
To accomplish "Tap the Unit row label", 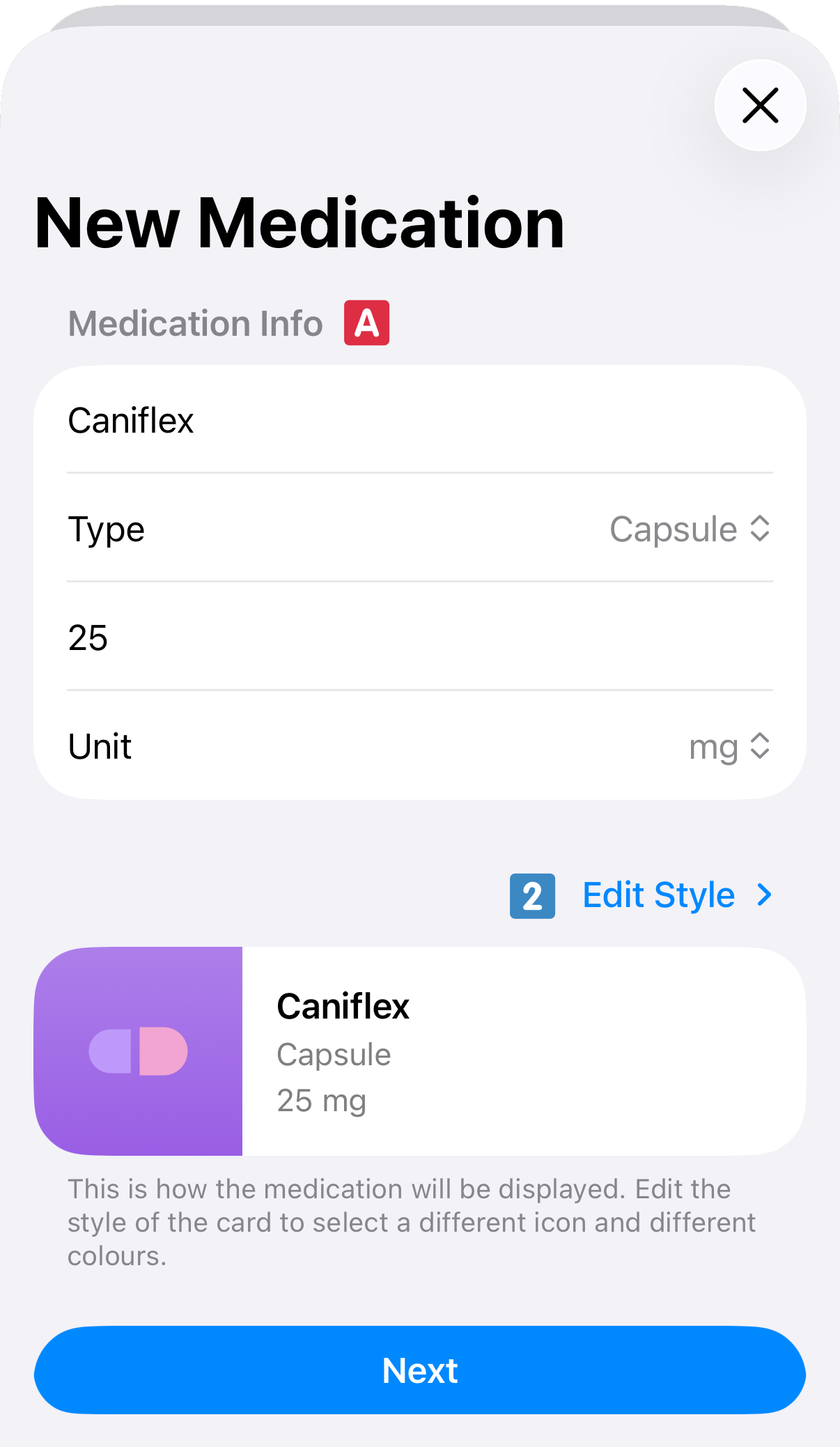I will 100,747.
